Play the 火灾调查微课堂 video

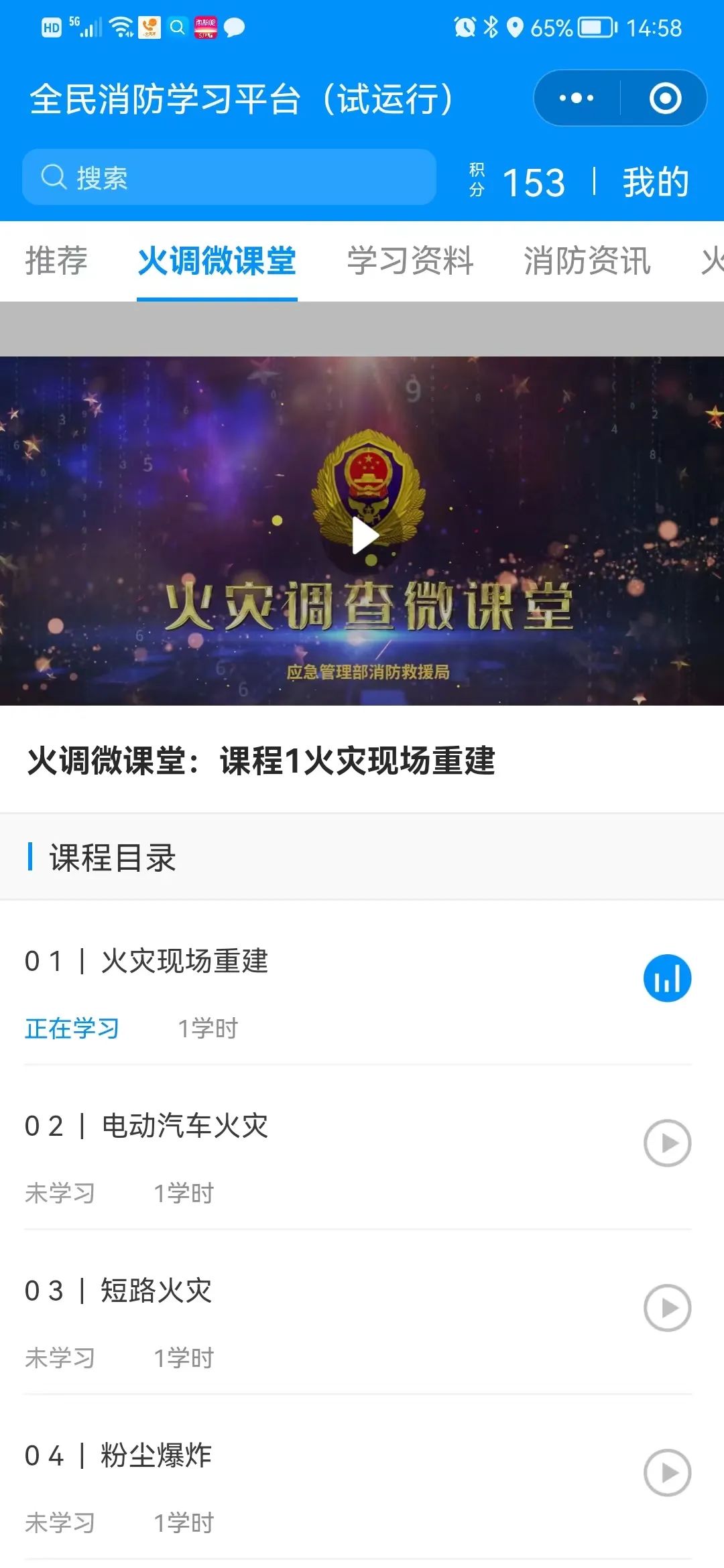(365, 535)
